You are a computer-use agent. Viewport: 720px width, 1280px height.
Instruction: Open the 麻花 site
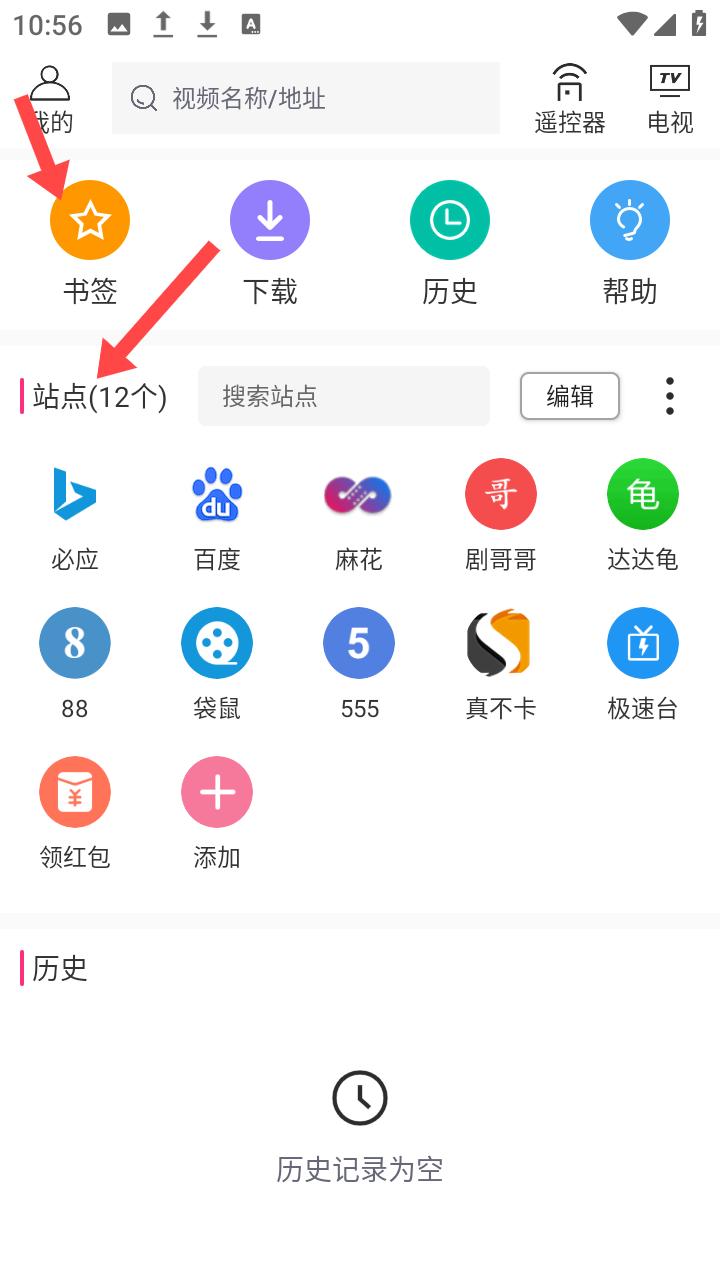[359, 516]
